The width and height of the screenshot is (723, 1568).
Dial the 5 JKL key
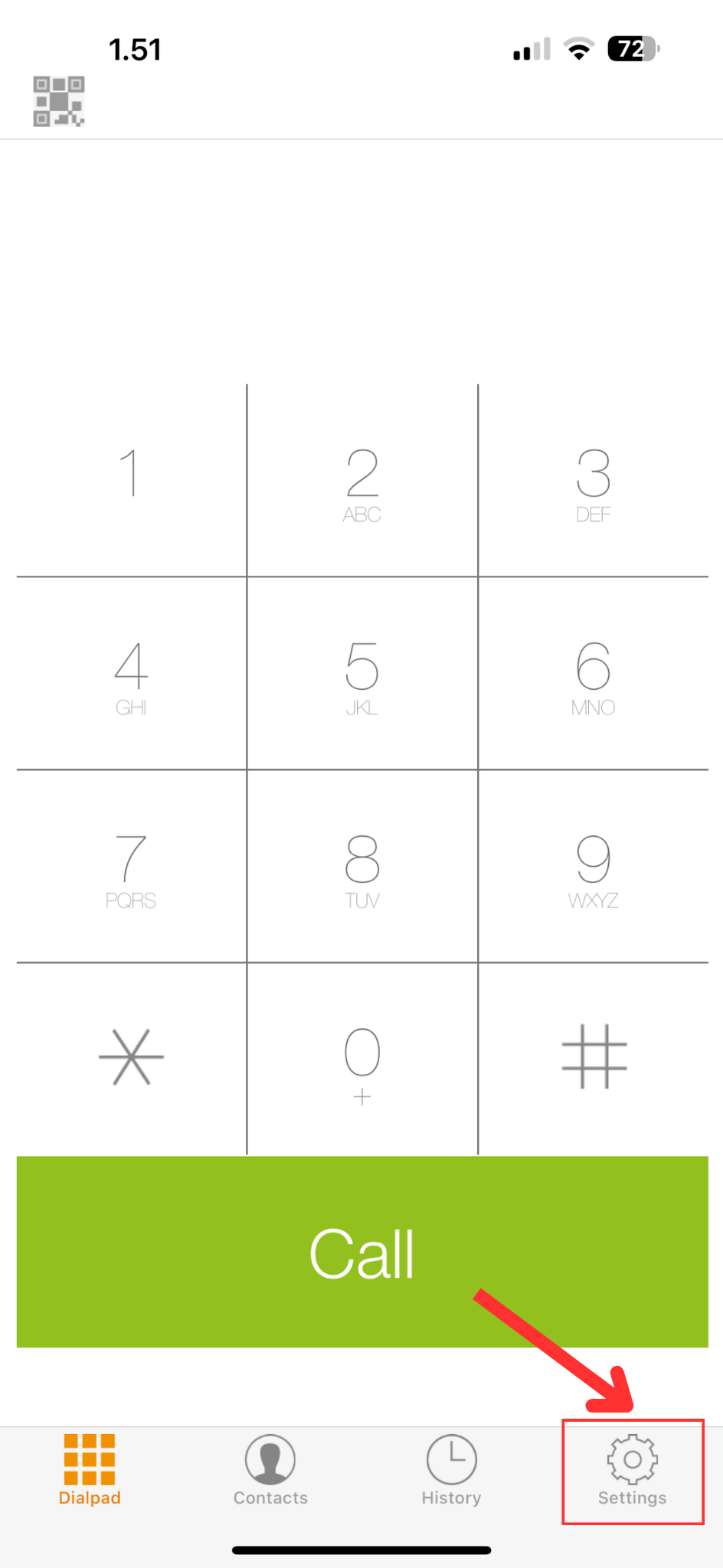(x=362, y=673)
